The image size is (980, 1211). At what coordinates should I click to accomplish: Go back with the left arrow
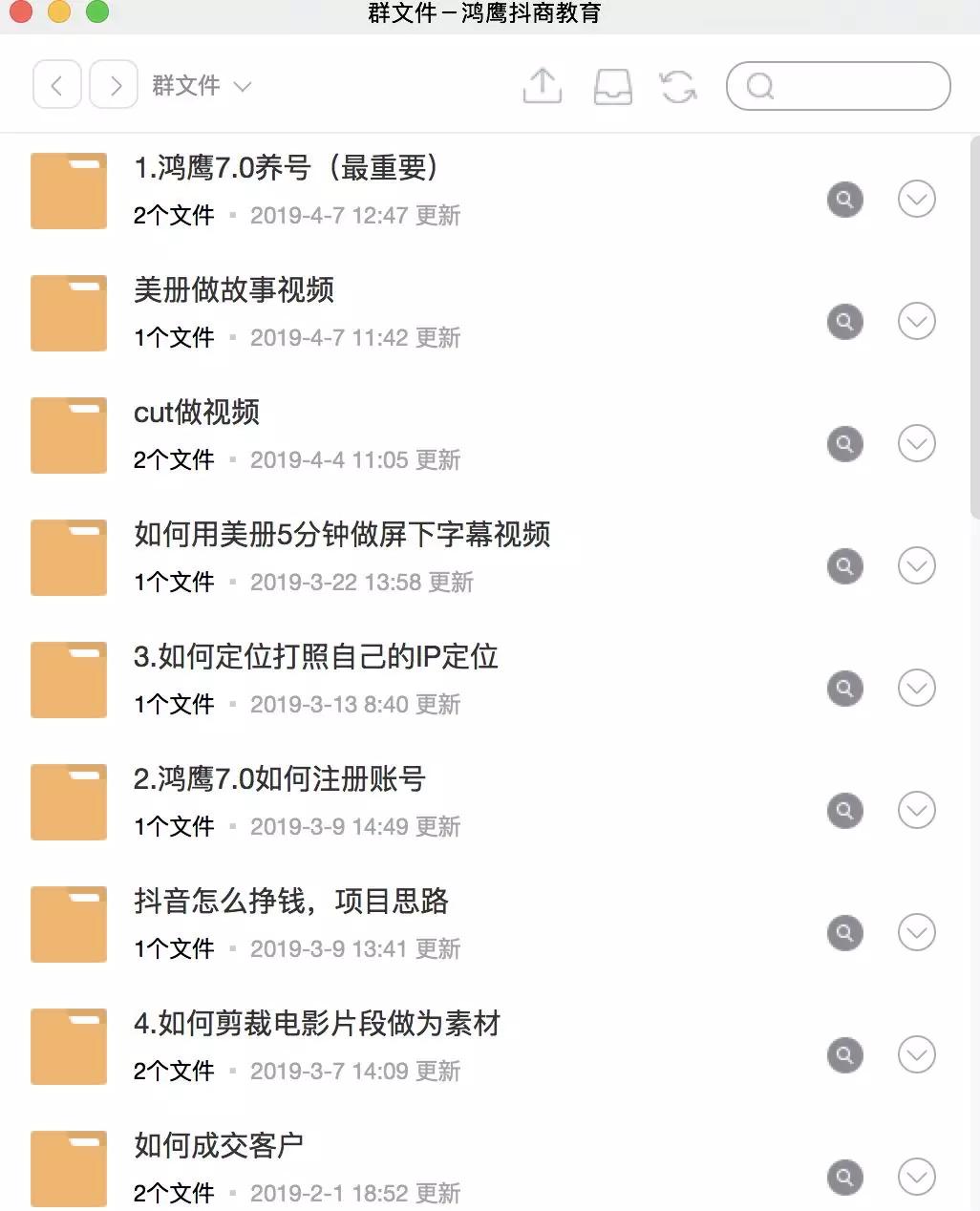tap(56, 86)
